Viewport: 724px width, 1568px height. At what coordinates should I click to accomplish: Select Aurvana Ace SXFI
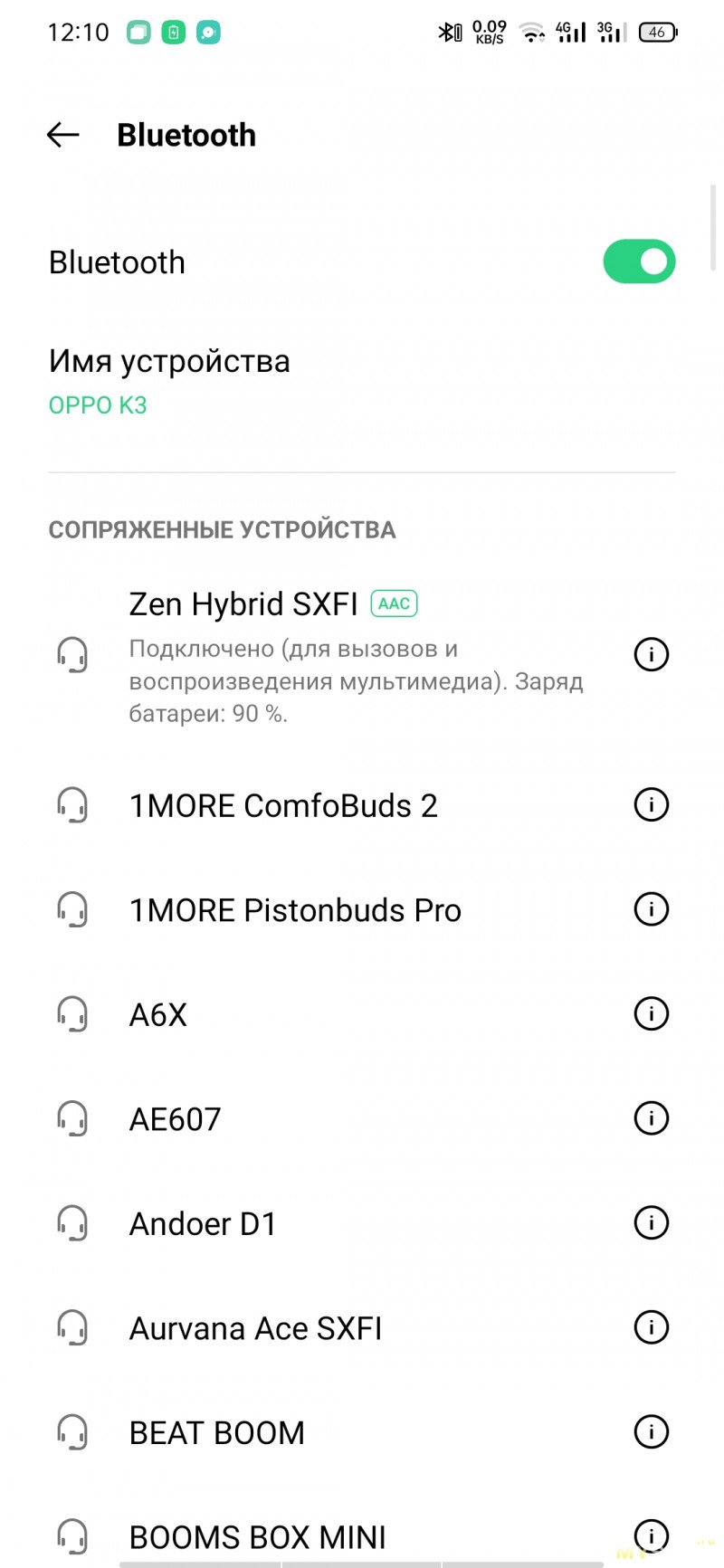[x=255, y=1328]
